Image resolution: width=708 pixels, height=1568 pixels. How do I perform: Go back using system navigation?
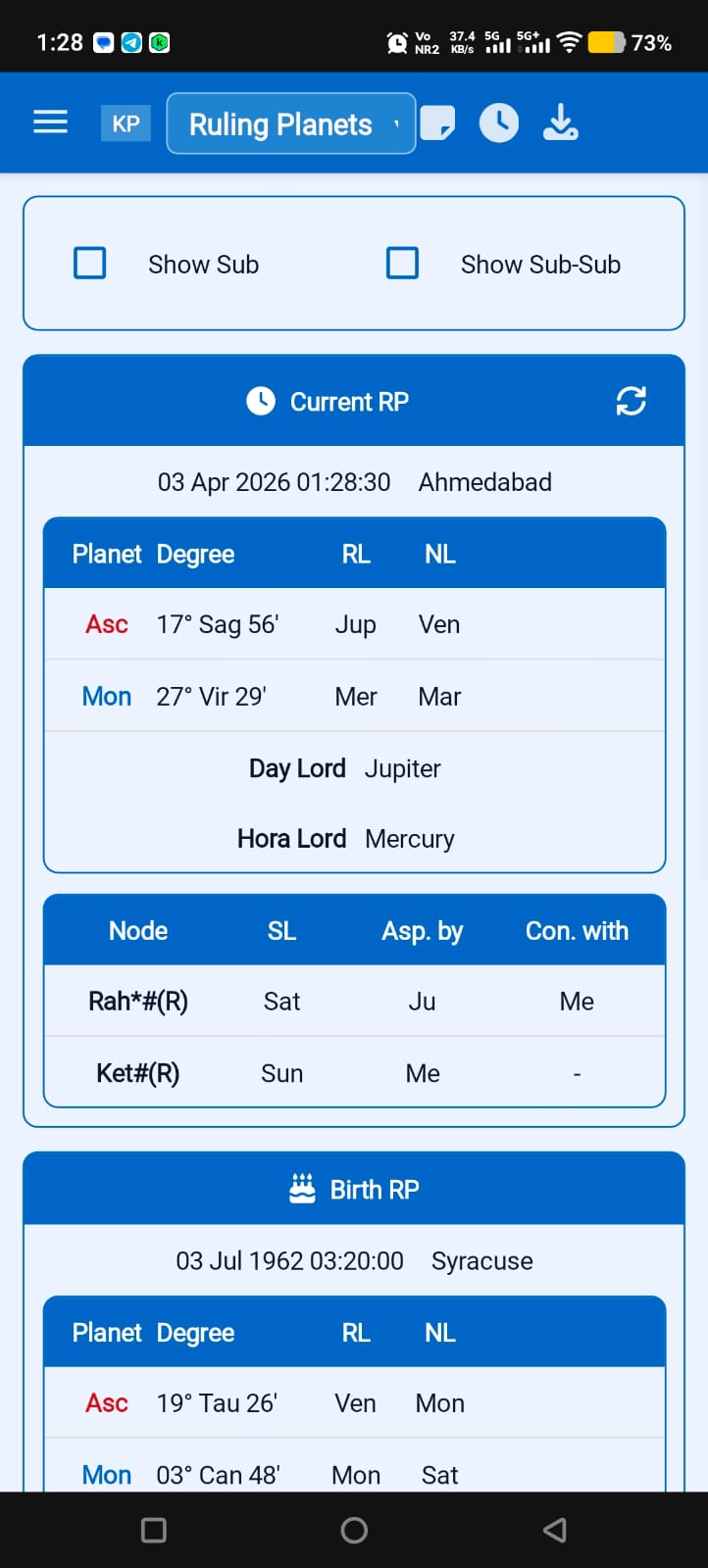click(555, 1530)
